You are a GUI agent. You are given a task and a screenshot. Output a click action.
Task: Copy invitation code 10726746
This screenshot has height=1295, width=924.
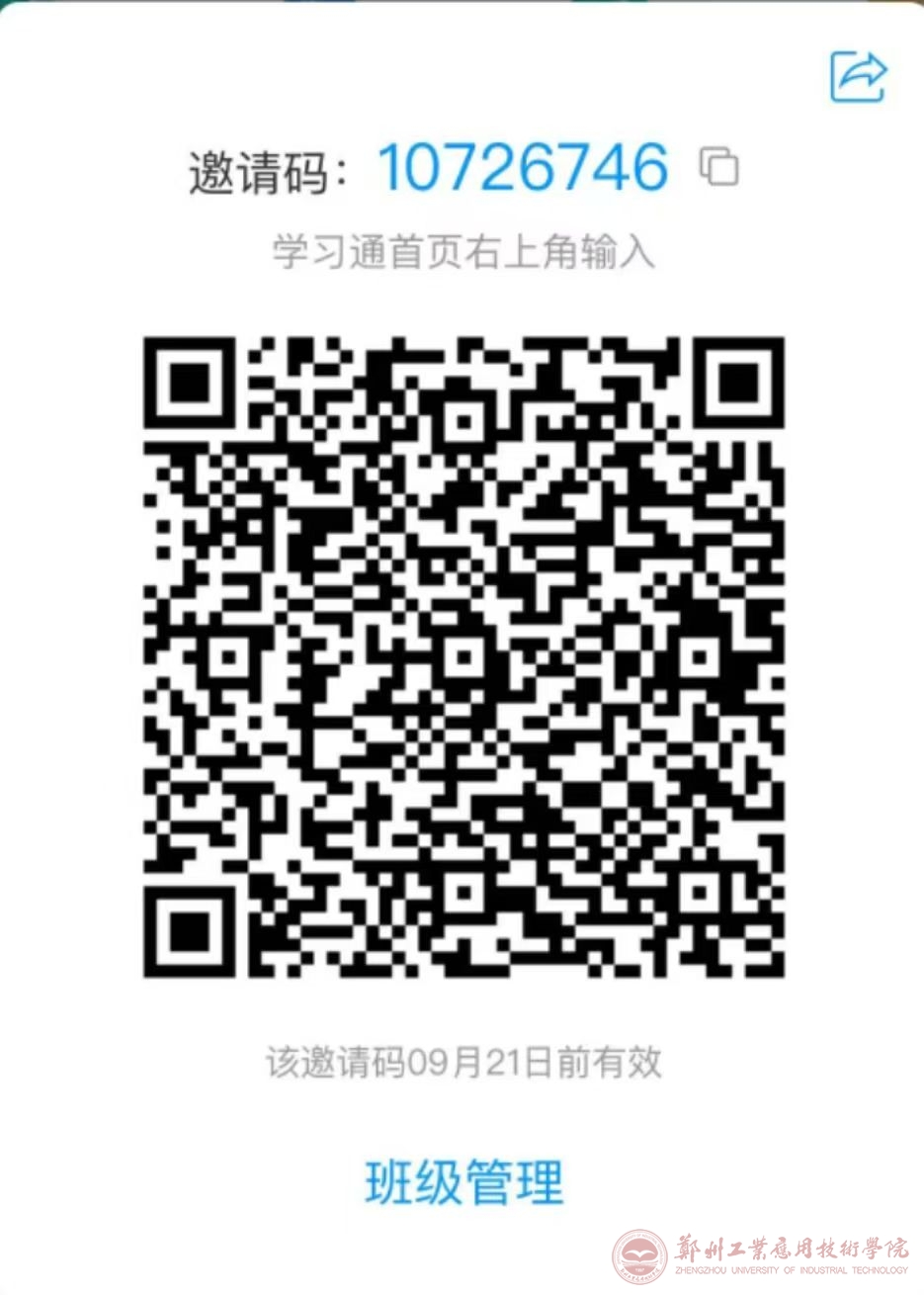(x=718, y=166)
